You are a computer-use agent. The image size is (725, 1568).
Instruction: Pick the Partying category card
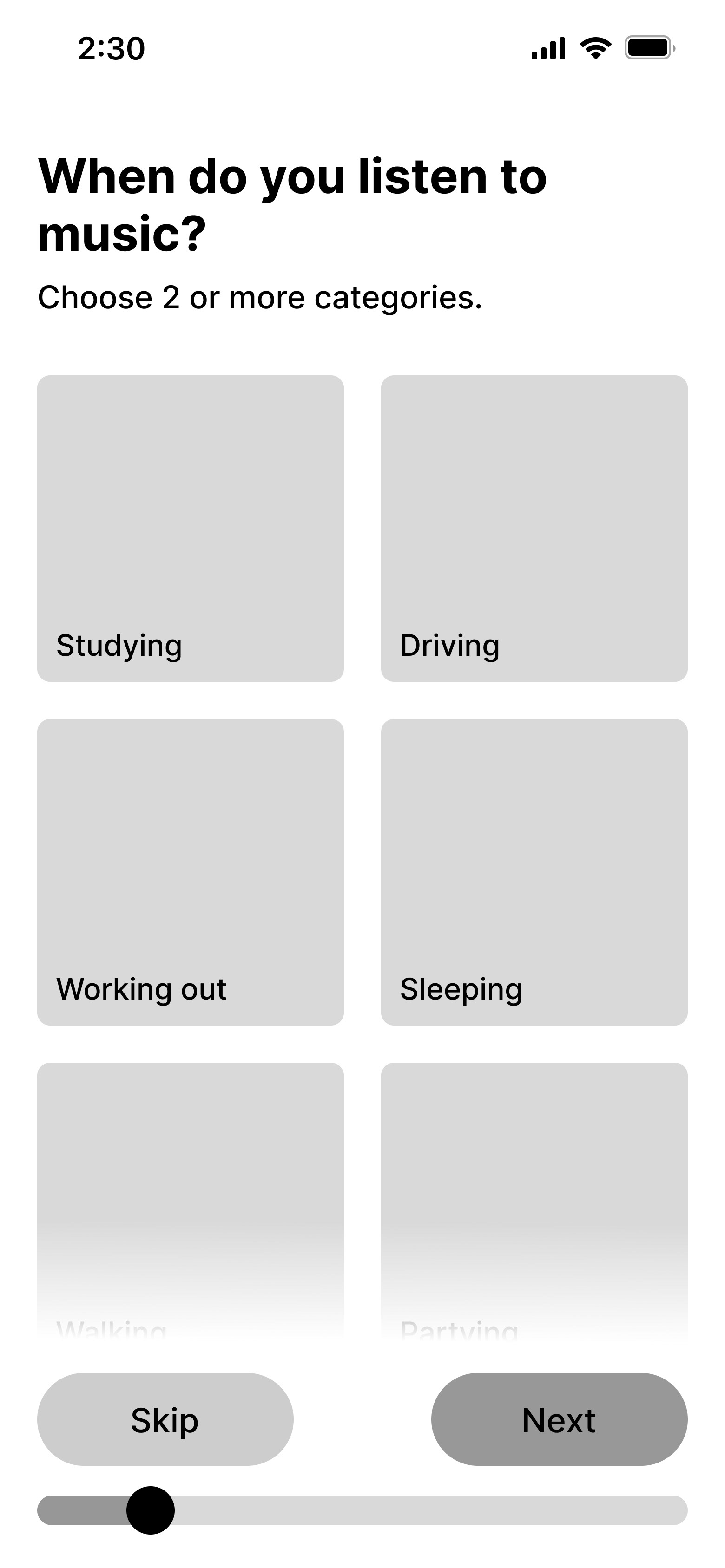click(x=534, y=1202)
